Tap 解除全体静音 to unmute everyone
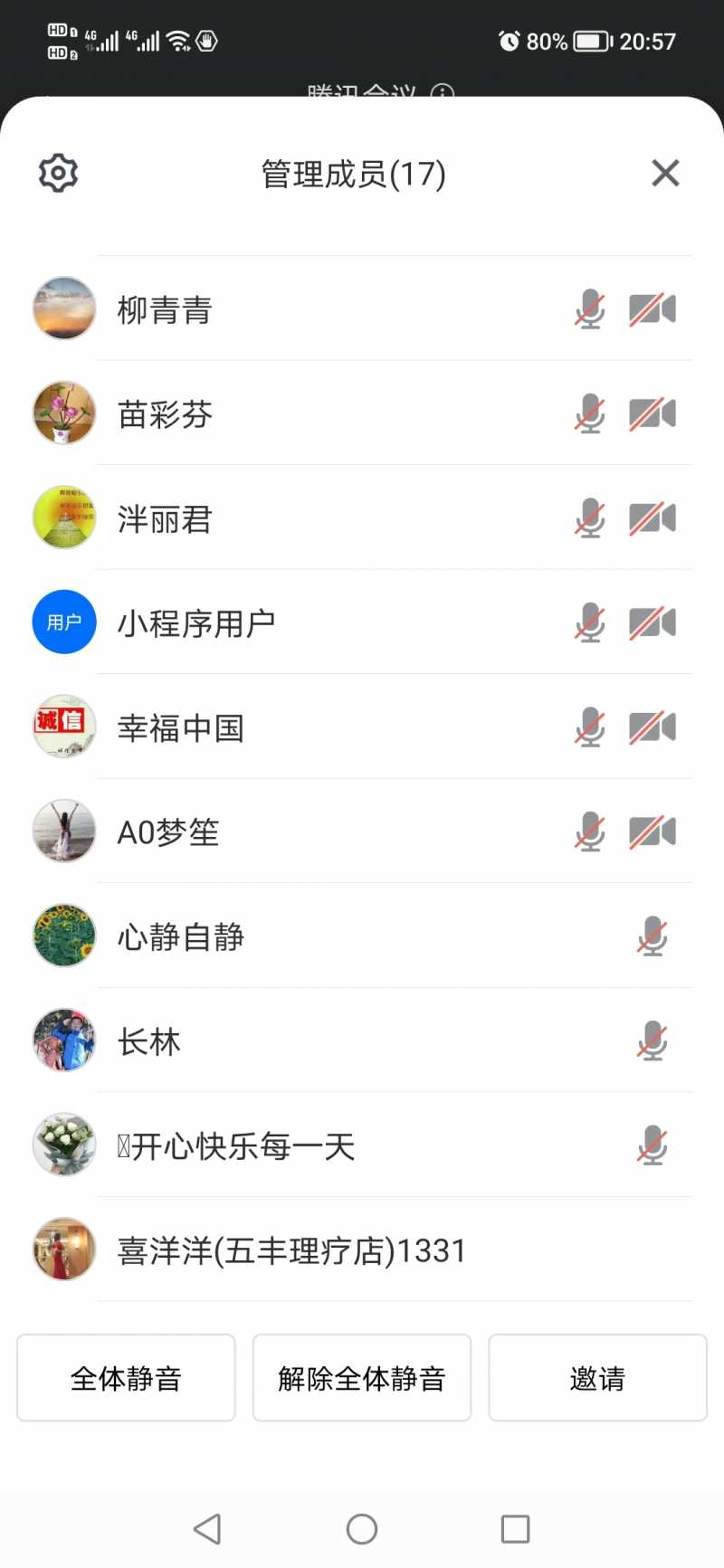Screen dimensions: 724x1568 [362, 1378]
